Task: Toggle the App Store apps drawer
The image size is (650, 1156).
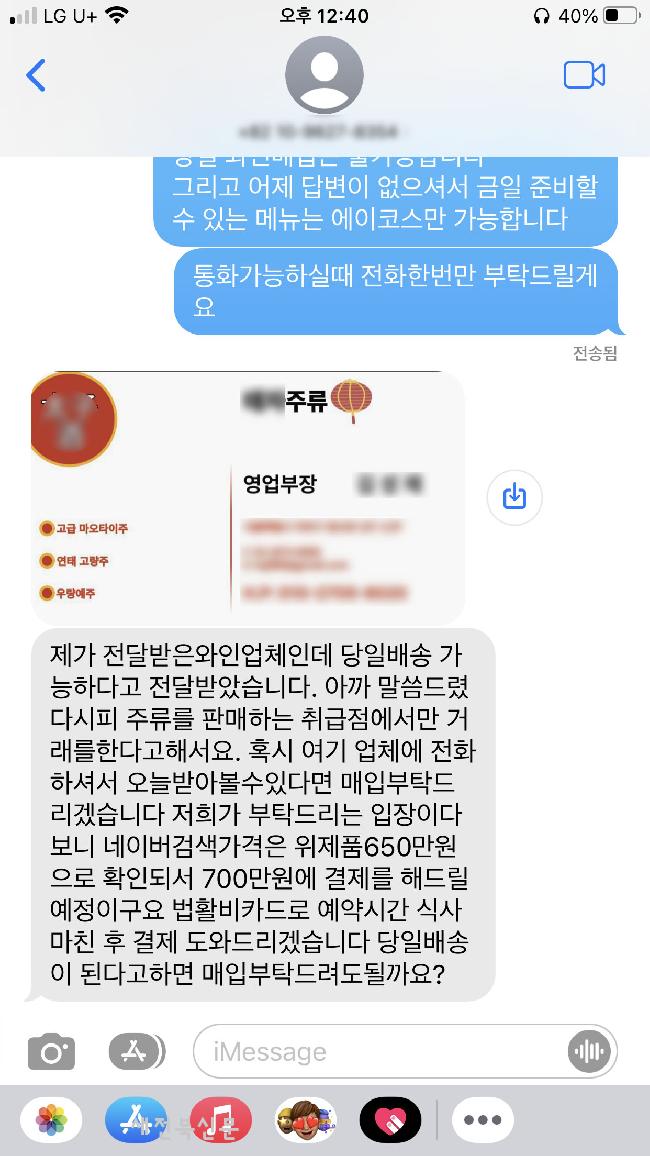Action: click(135, 1052)
